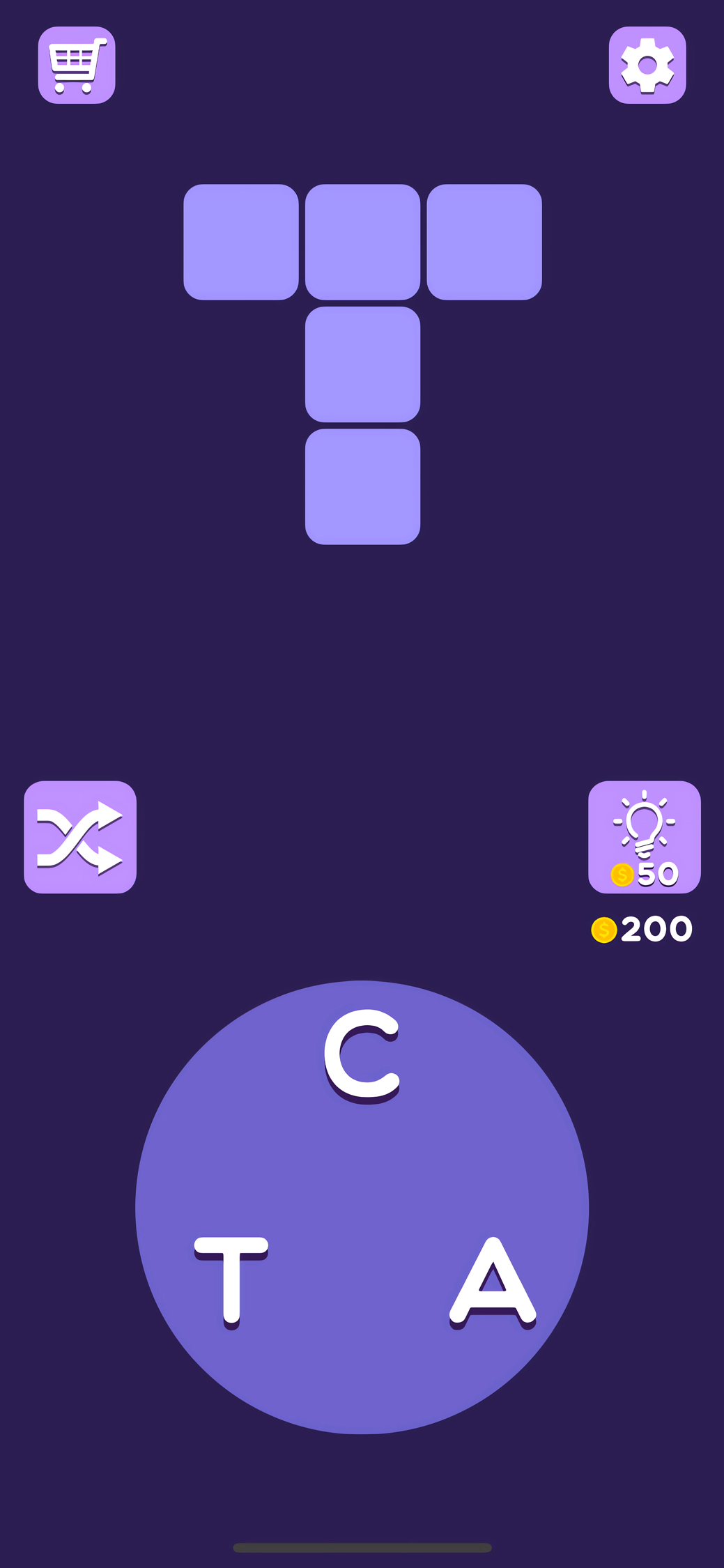Open the settings gear
The width and height of the screenshot is (724, 1568).
click(647, 66)
